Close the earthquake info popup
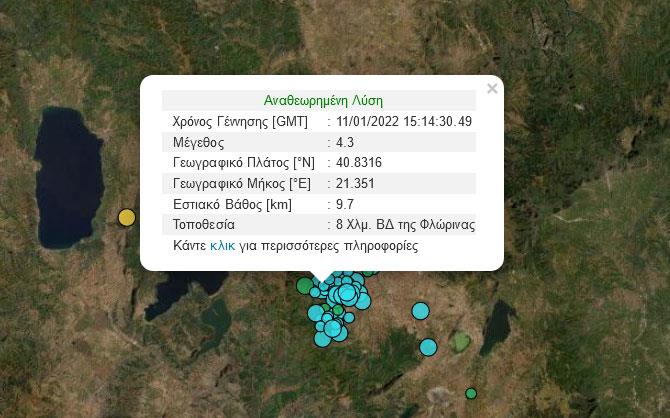670x418 pixels. click(491, 89)
